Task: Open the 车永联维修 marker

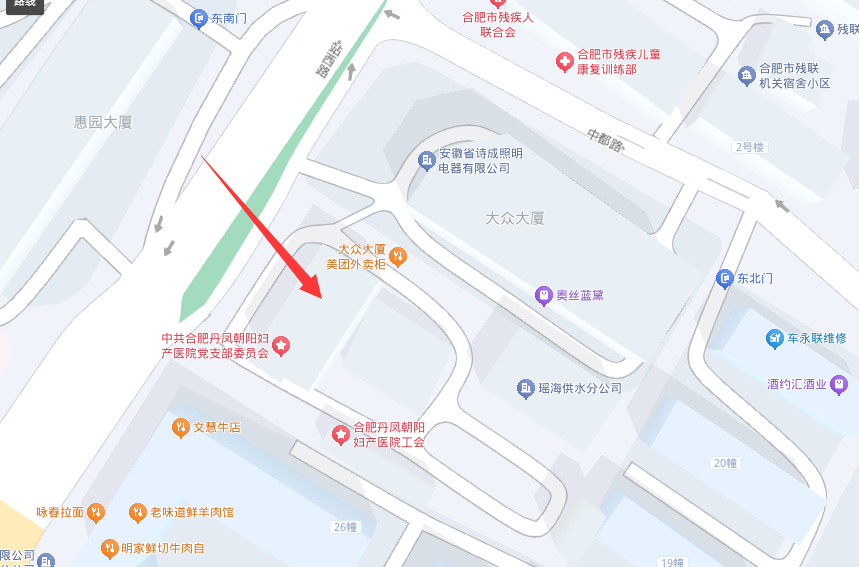Action: (774, 338)
